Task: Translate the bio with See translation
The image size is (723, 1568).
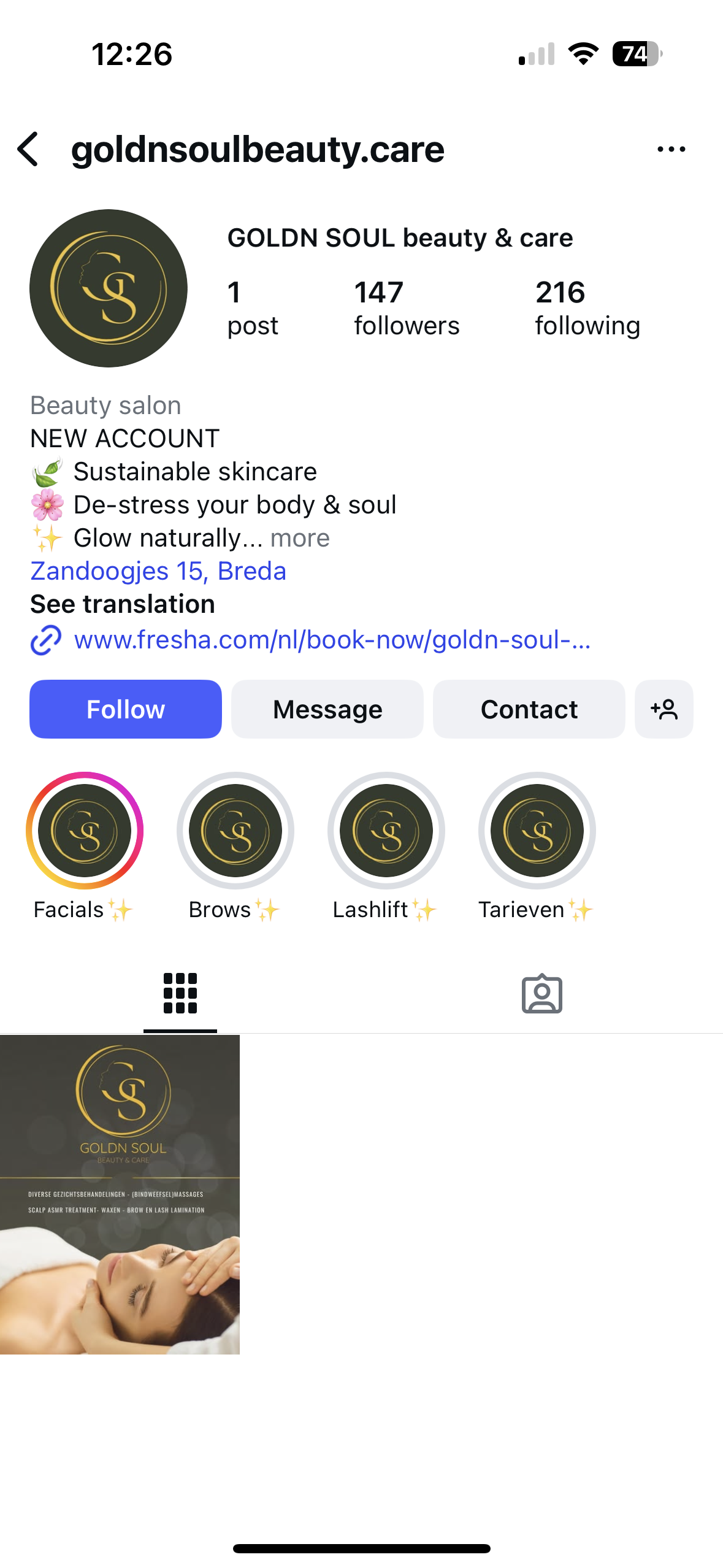Action: (123, 604)
